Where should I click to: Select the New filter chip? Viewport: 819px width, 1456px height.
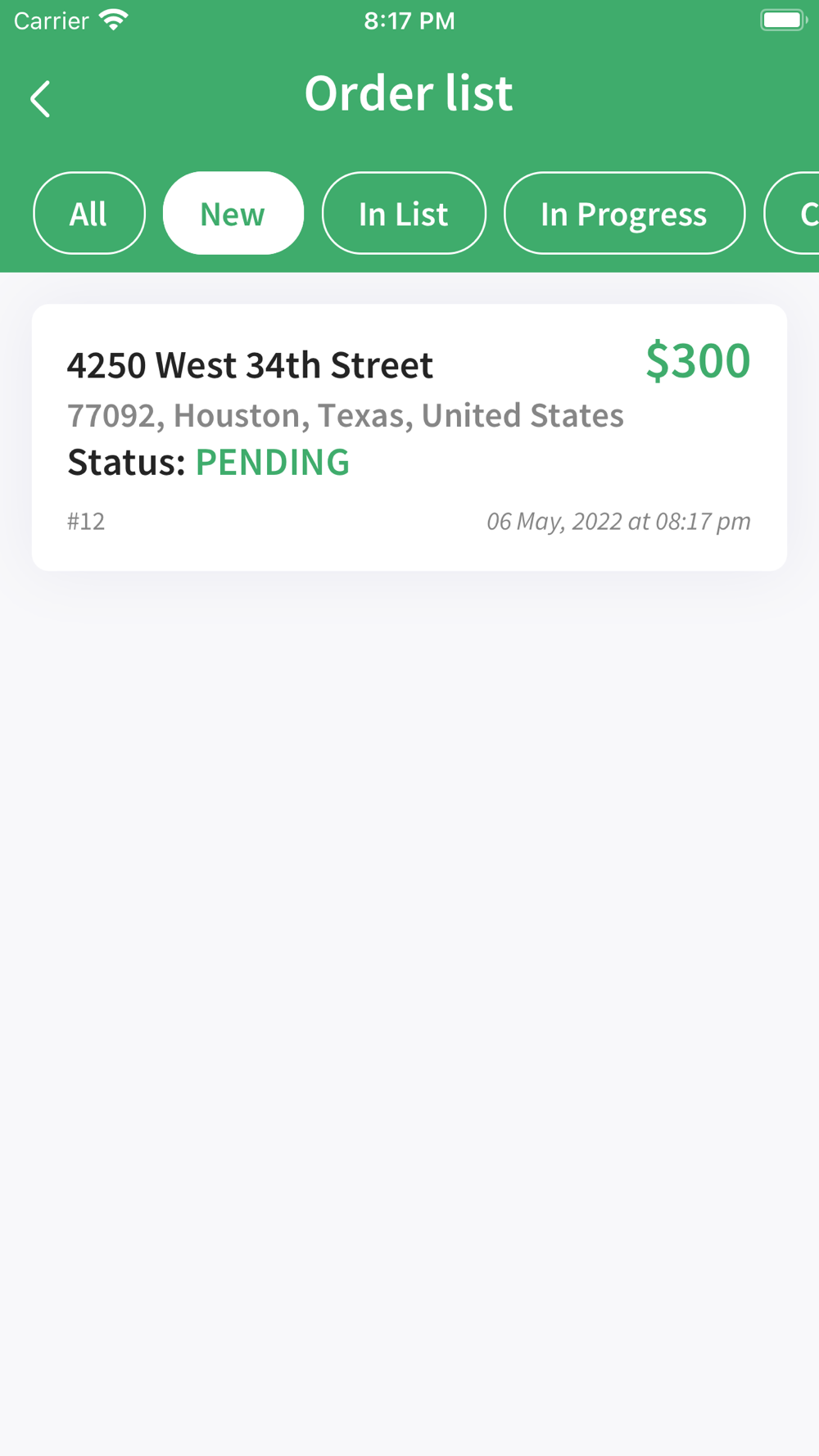[233, 213]
